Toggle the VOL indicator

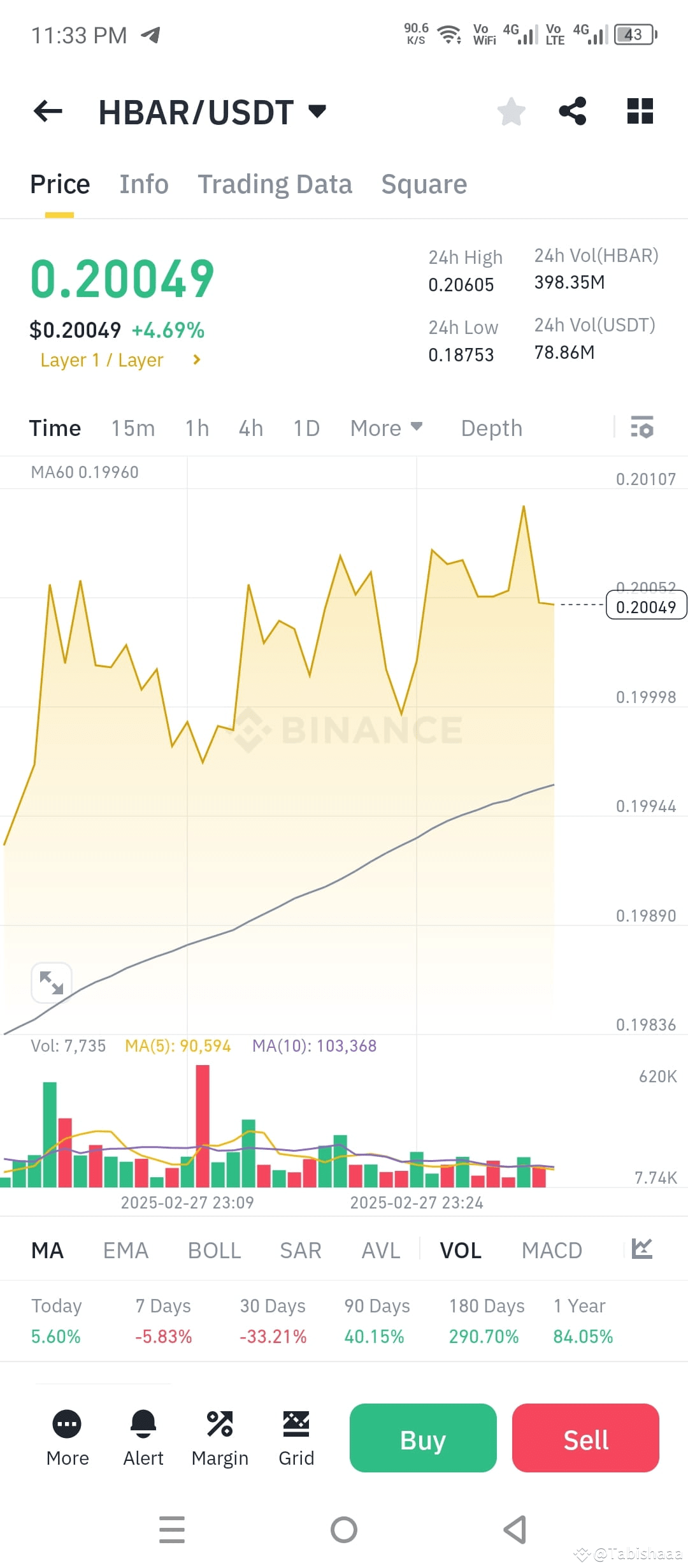click(x=460, y=1250)
